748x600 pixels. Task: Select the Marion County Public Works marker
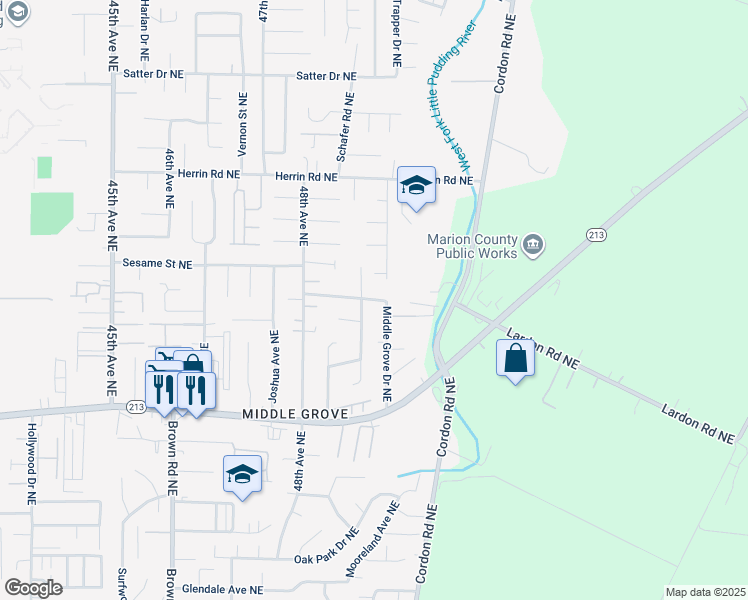(533, 246)
